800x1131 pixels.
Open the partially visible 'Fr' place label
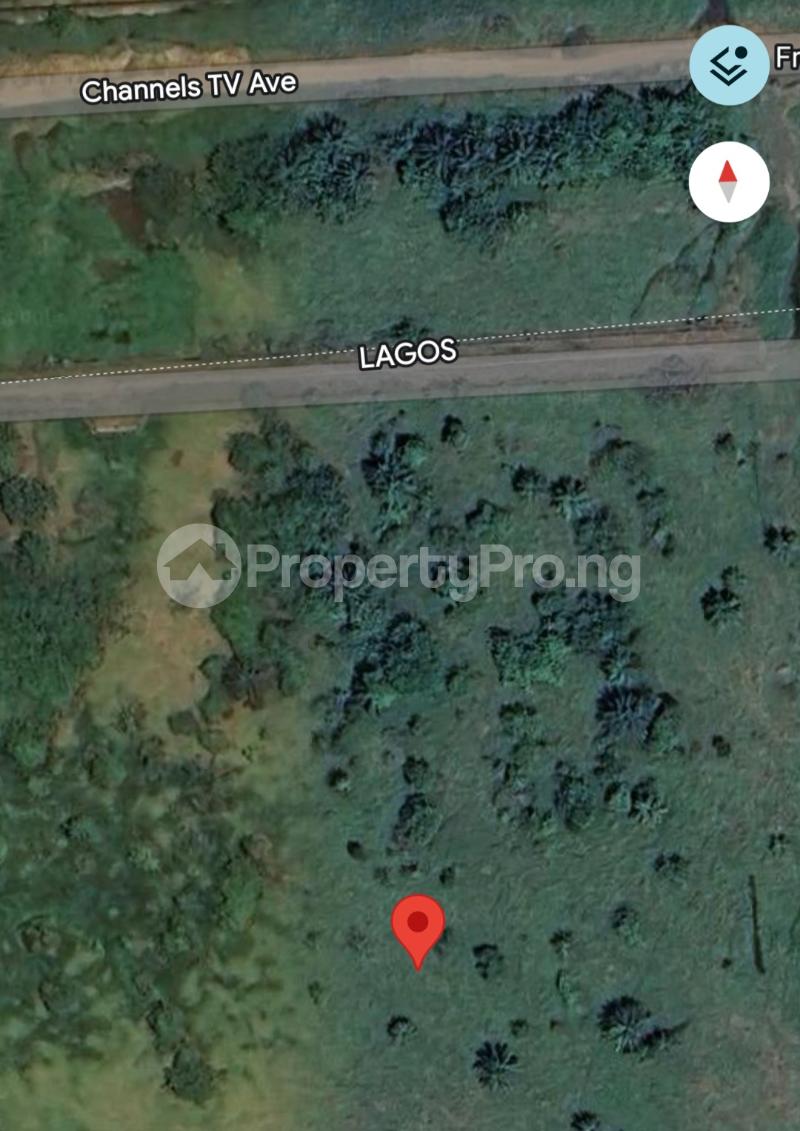789,60
